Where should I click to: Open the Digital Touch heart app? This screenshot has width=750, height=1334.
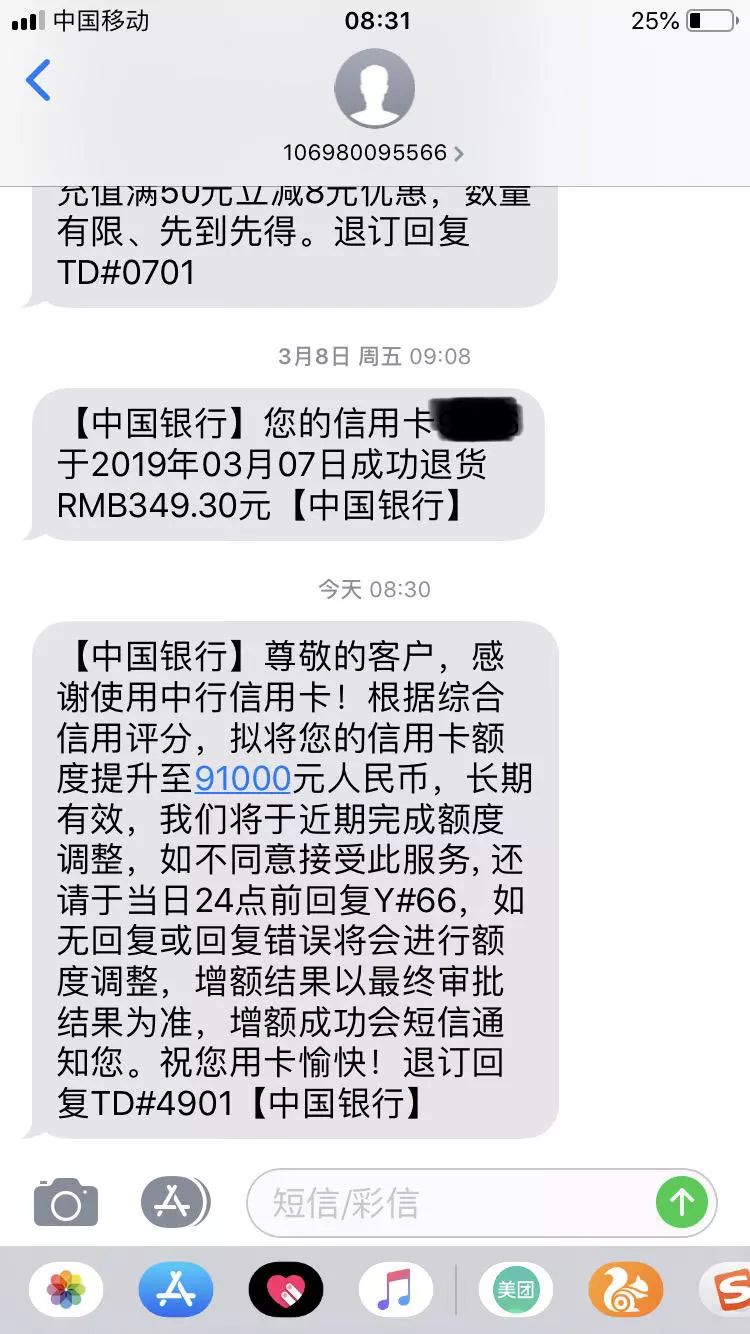point(286,1290)
